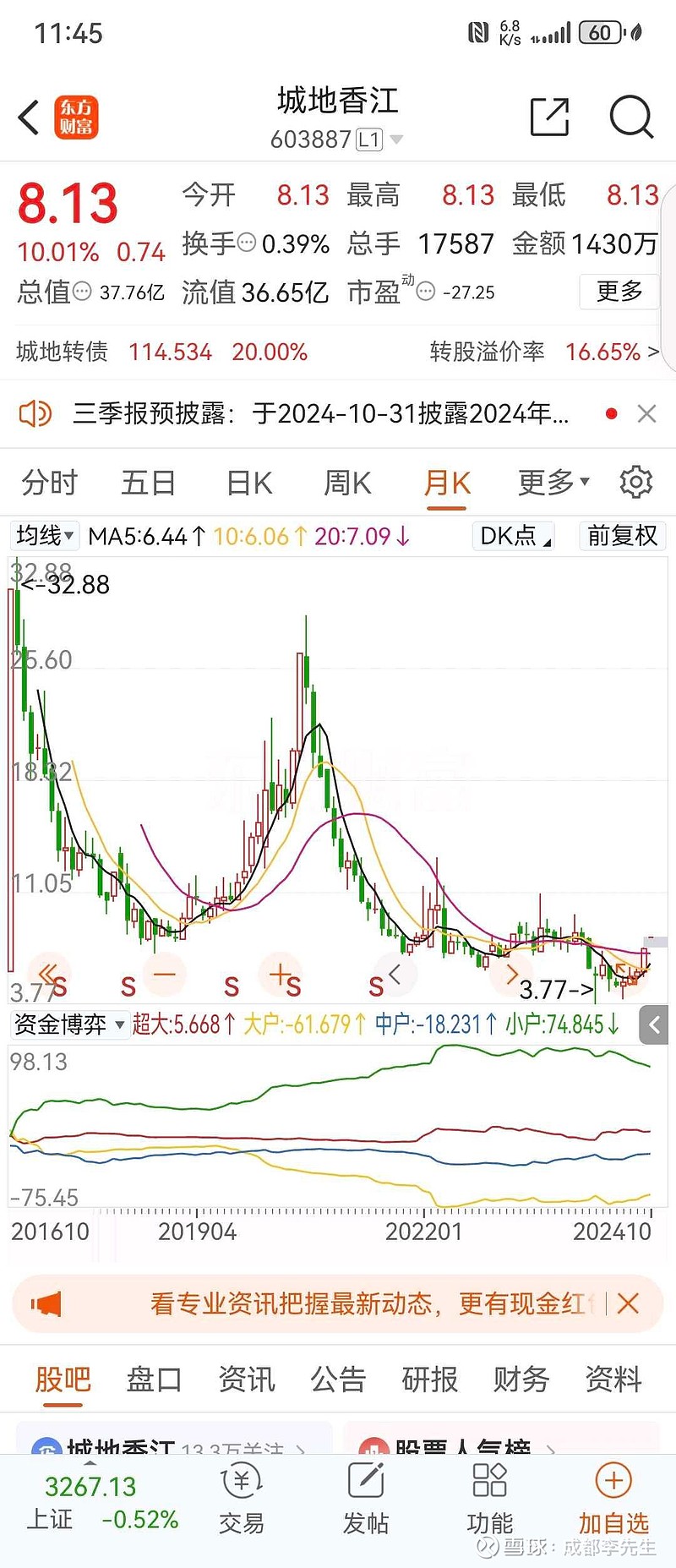Open the 功能 functions grid icon

tap(488, 1500)
